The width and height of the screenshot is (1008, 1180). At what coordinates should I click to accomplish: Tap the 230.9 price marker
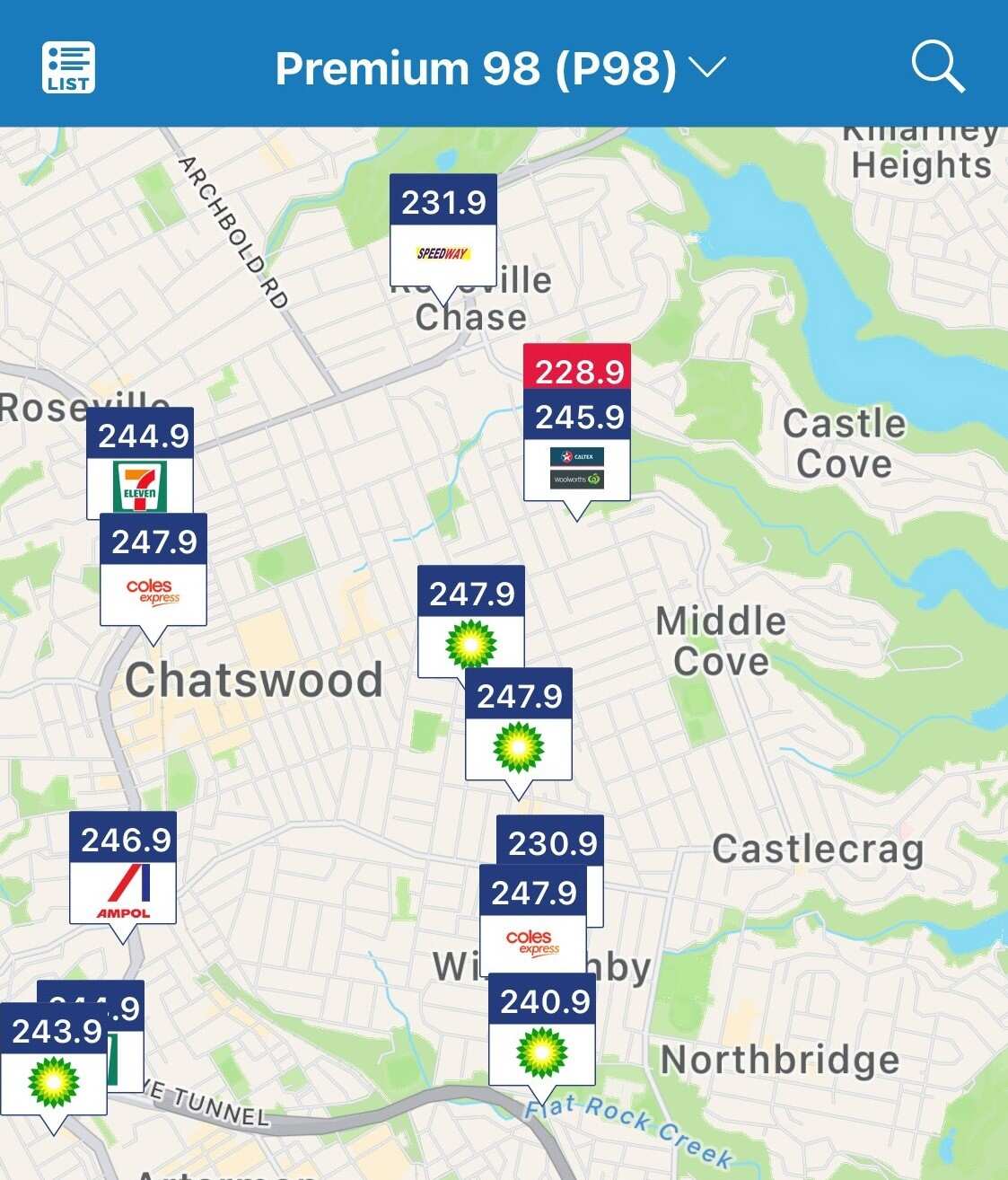[551, 841]
